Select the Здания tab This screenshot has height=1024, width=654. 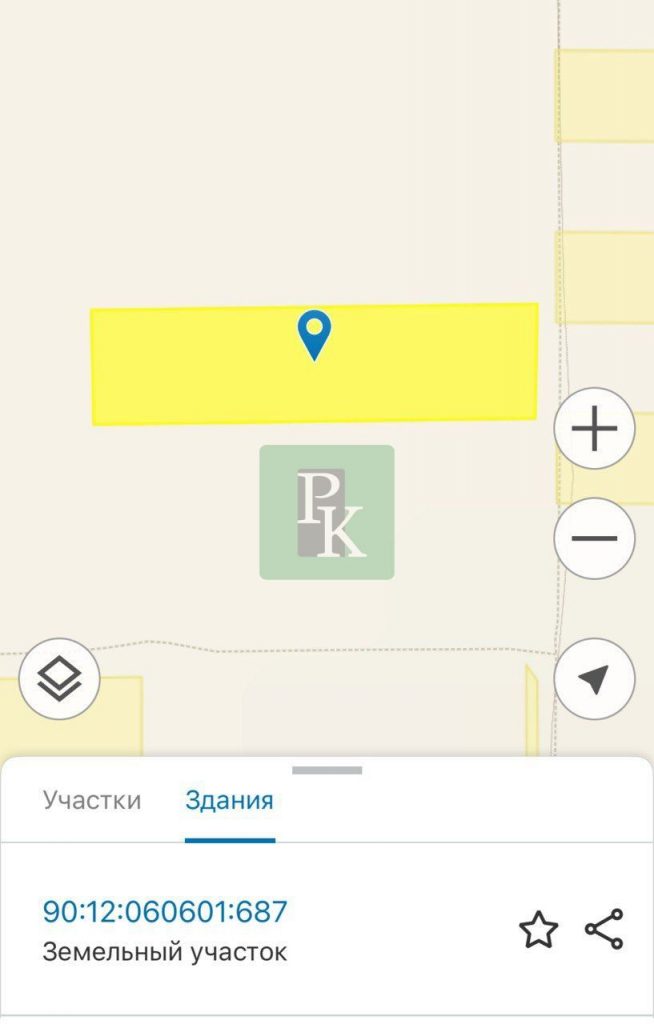[x=229, y=800]
